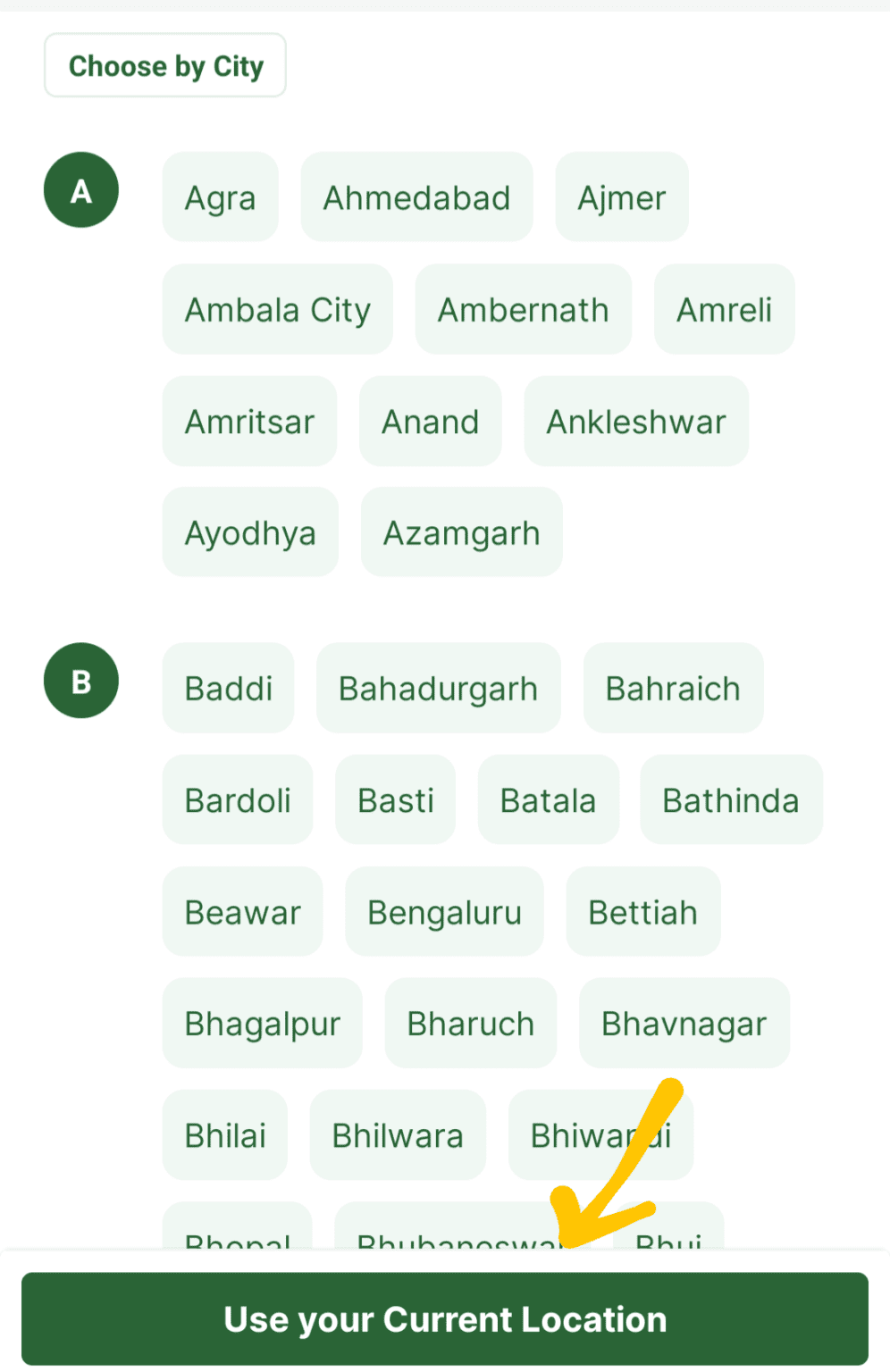This screenshot has width=890, height=1372.
Task: Tap the Amreli city chip
Action: 724,309
